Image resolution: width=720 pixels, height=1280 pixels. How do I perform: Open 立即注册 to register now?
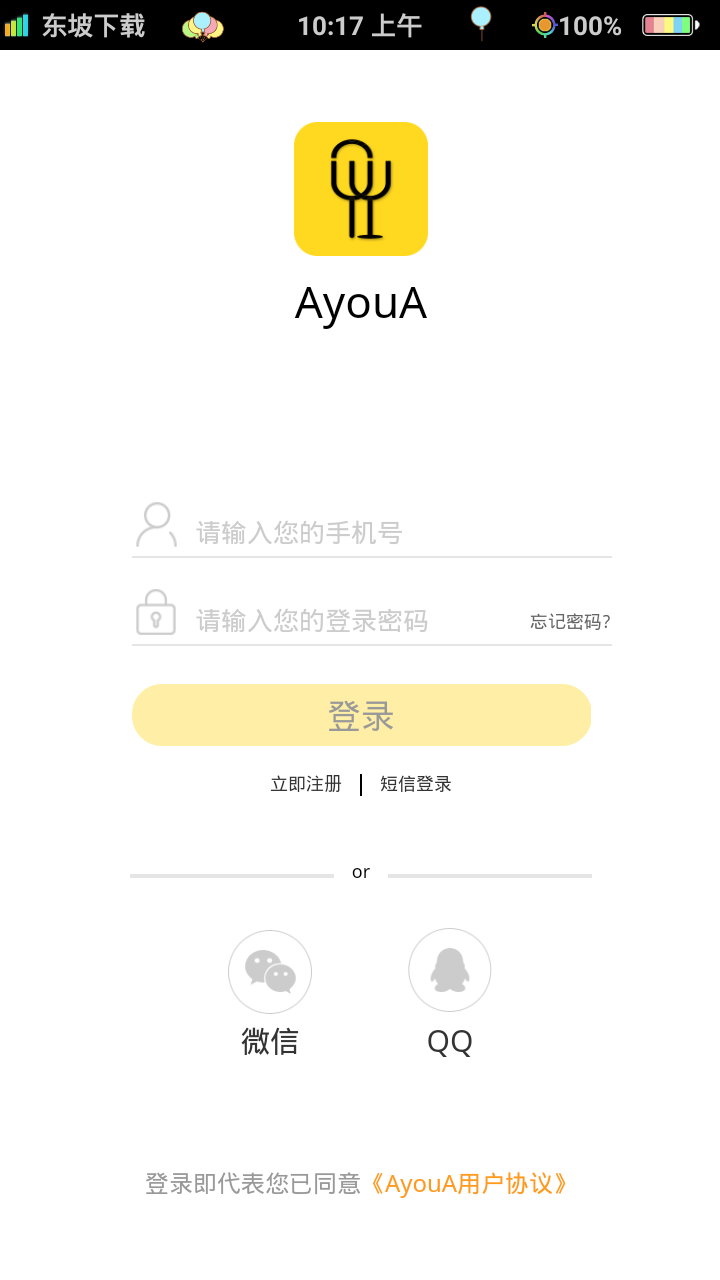click(x=306, y=784)
